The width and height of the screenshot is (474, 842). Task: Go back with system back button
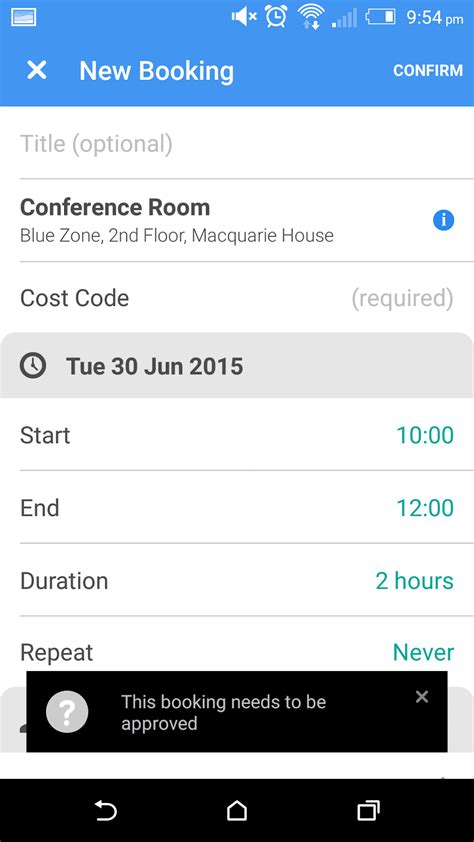106,810
